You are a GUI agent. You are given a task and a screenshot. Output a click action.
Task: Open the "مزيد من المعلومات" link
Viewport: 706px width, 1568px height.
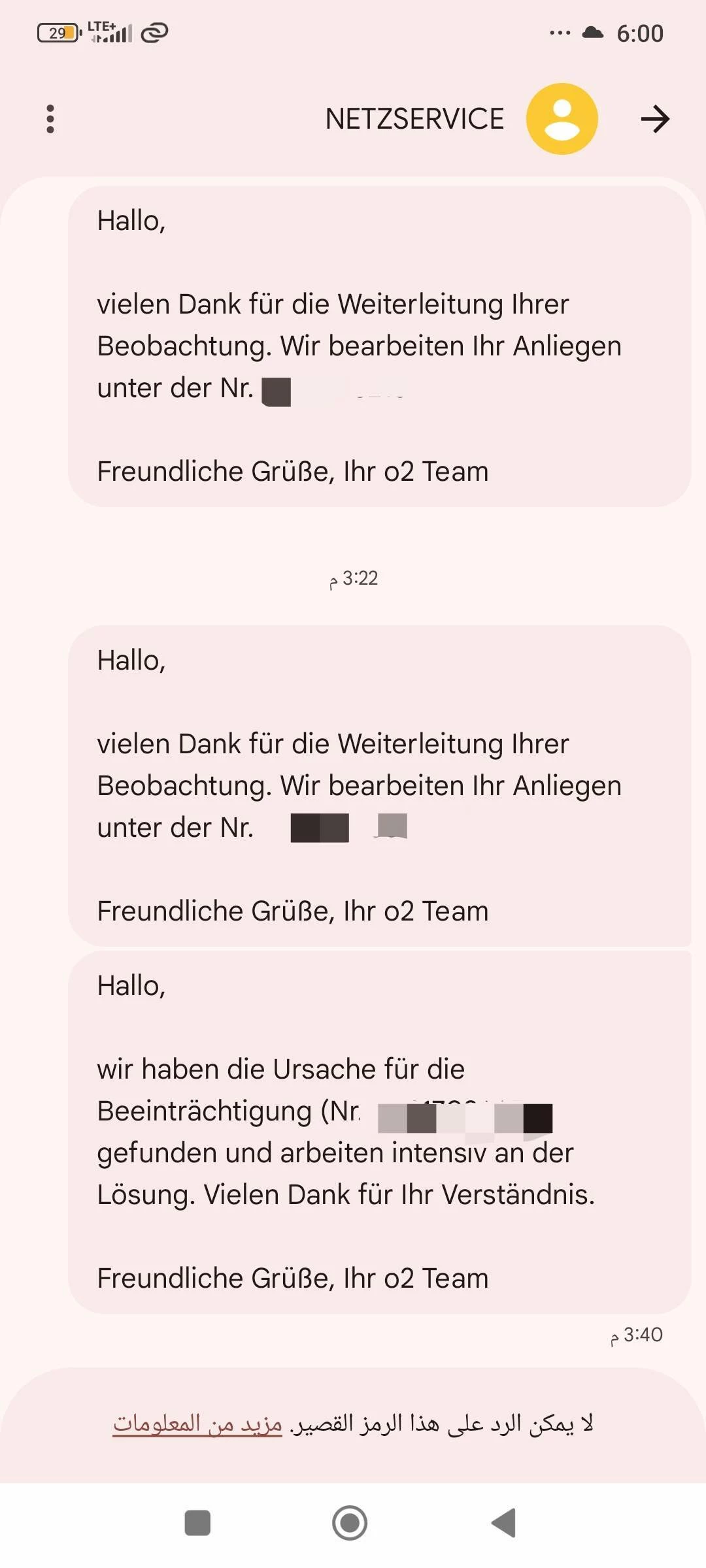[197, 1423]
